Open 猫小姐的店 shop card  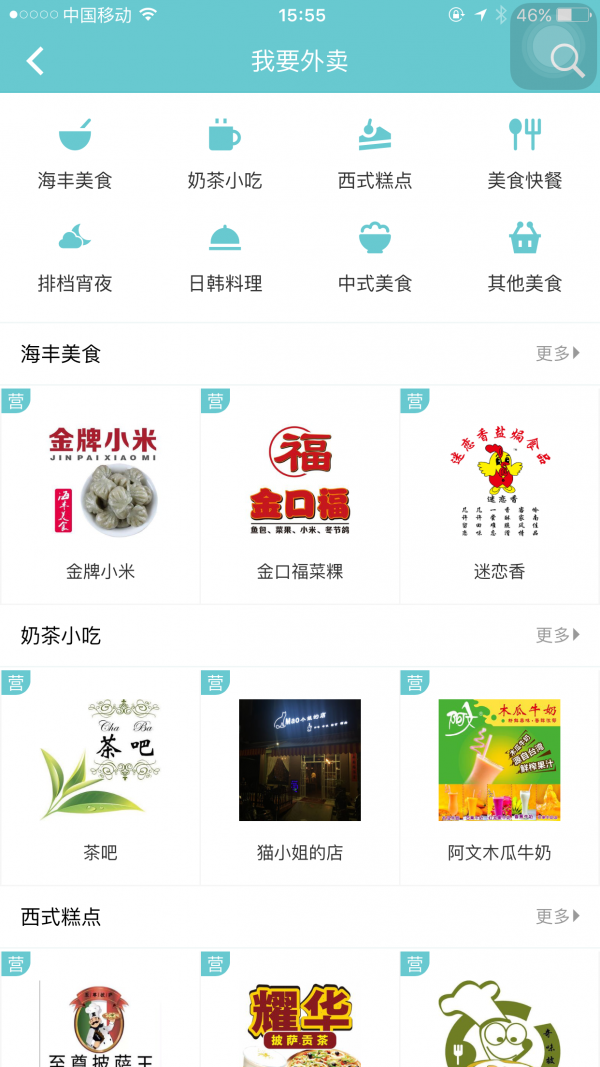pos(300,777)
